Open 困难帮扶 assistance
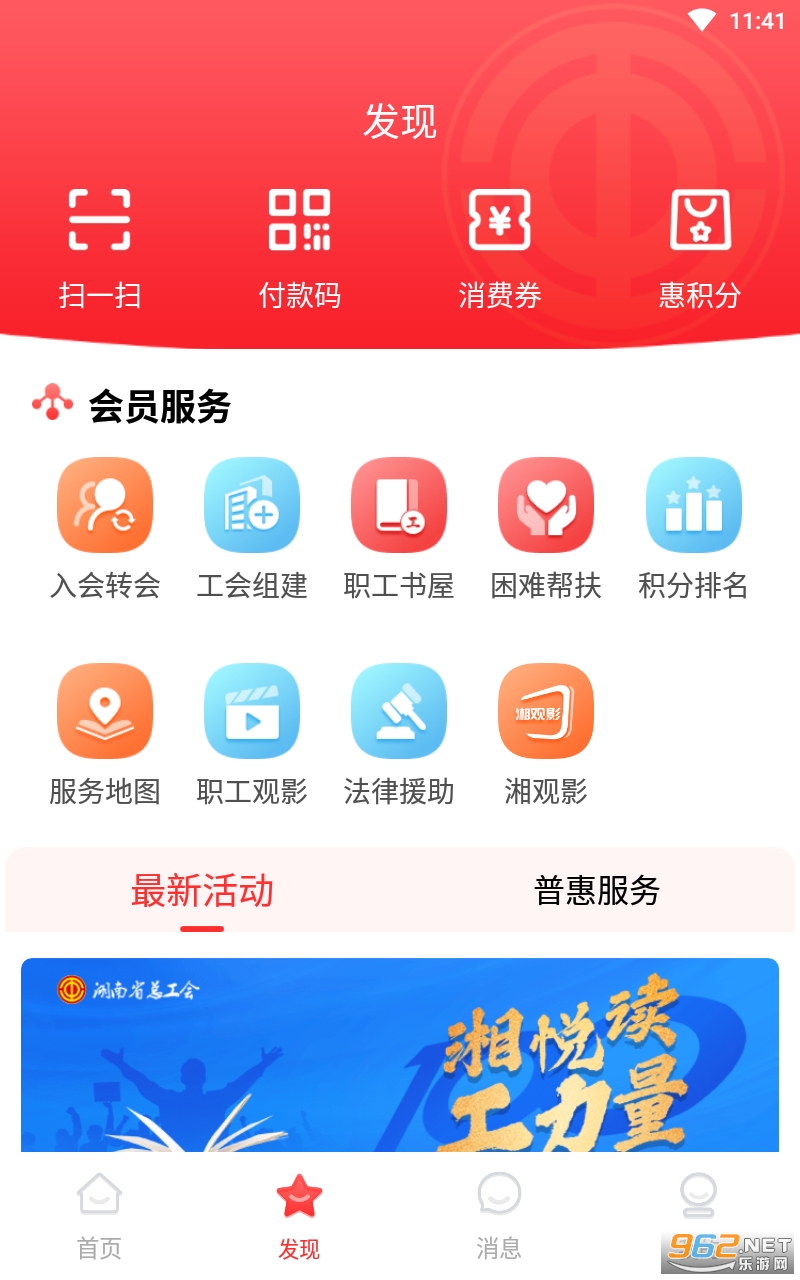800x1280 pixels. tap(546, 529)
